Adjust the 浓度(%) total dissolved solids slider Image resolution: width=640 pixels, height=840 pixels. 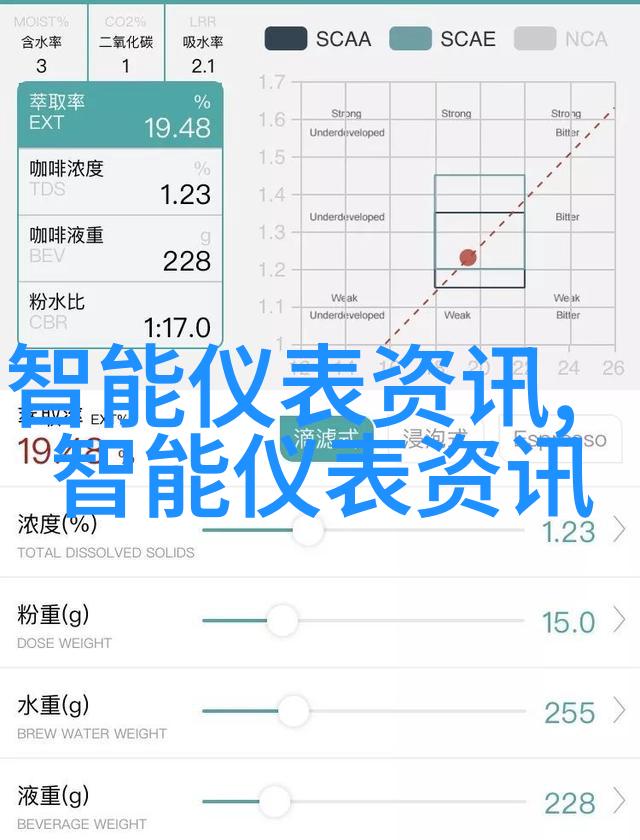pos(309,530)
